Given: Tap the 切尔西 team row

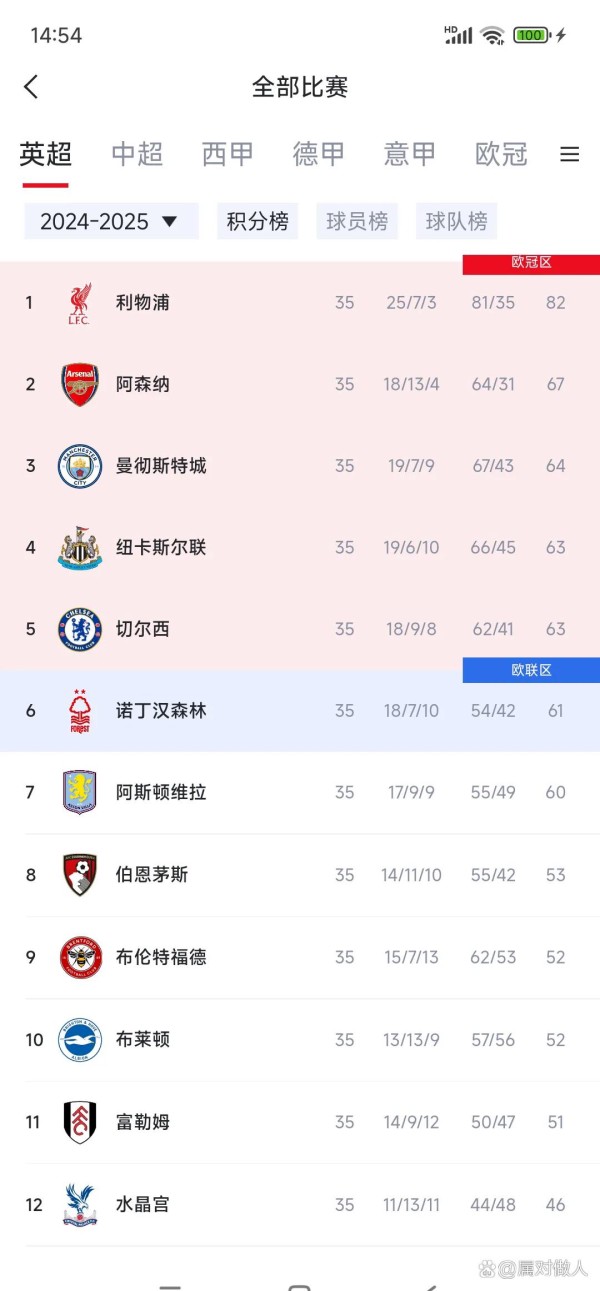Looking at the screenshot, I should [300, 629].
